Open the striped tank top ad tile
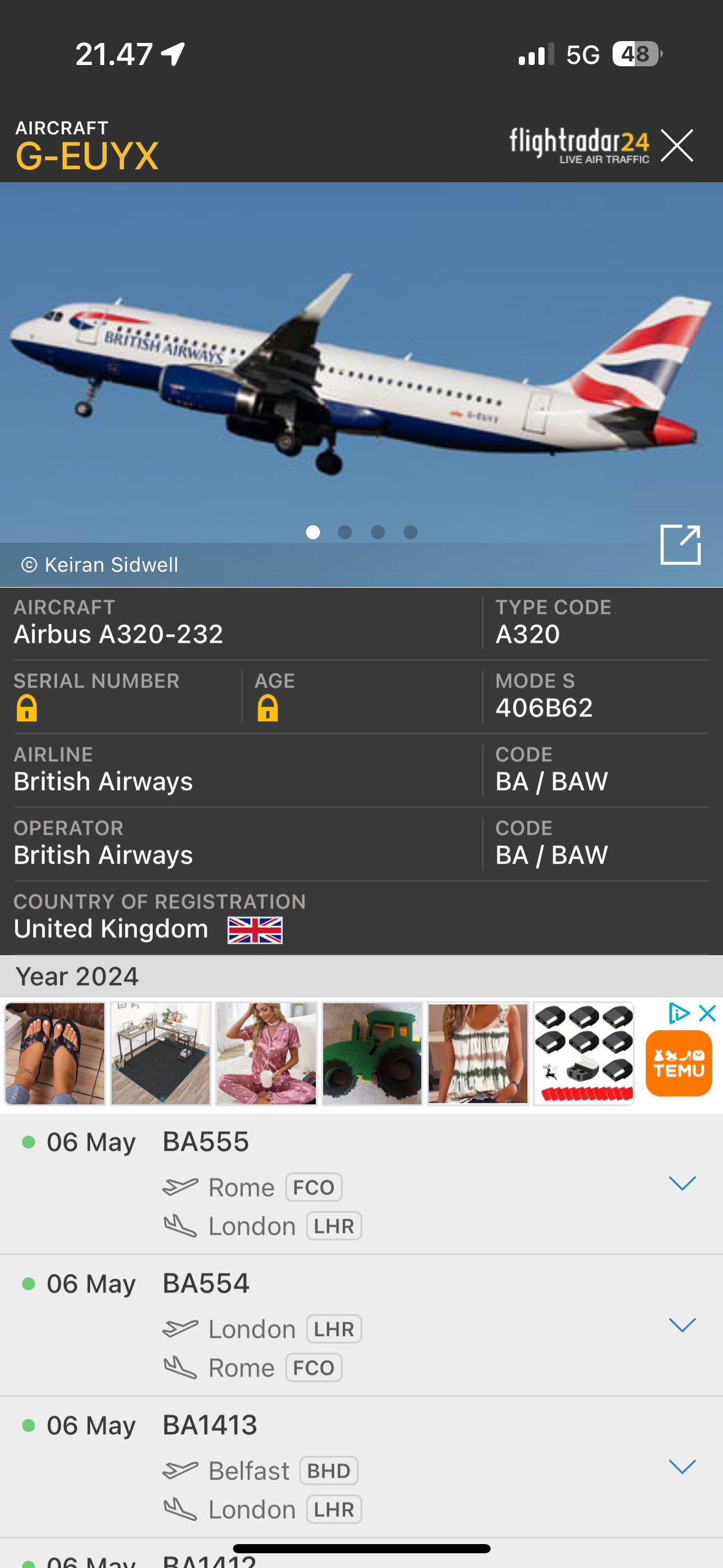Viewport: 723px width, 1568px height. pos(478,1053)
